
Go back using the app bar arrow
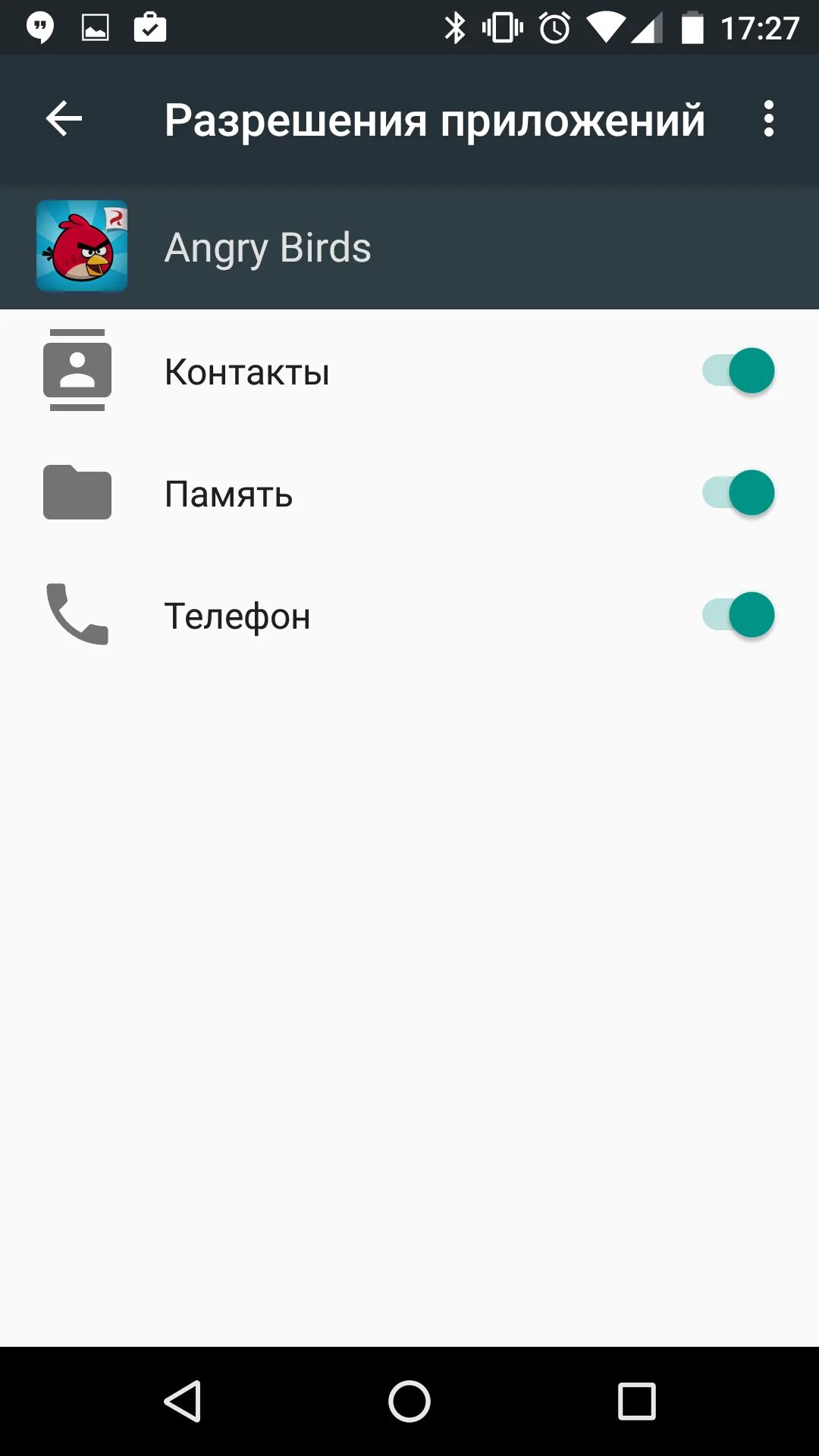(x=64, y=119)
